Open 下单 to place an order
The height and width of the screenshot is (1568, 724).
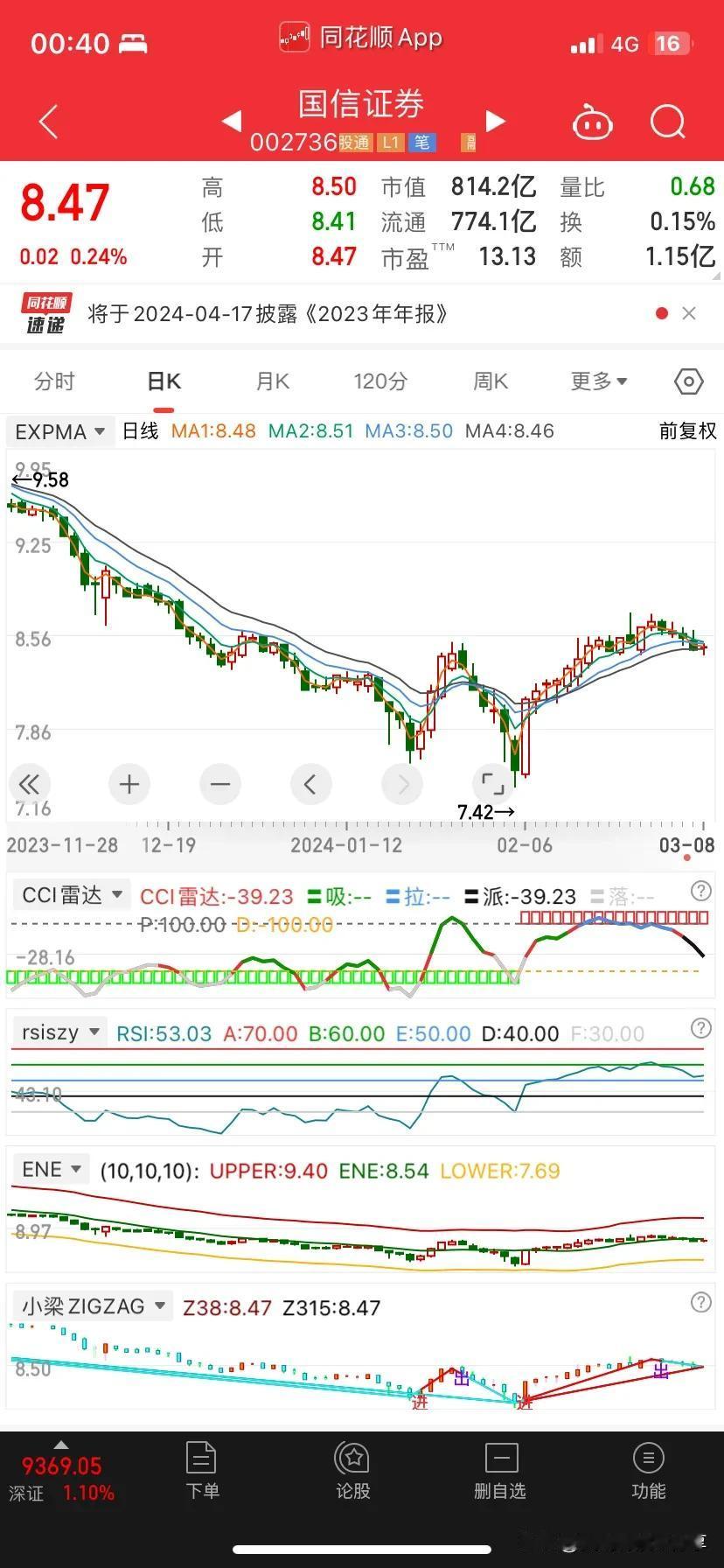click(202, 1470)
